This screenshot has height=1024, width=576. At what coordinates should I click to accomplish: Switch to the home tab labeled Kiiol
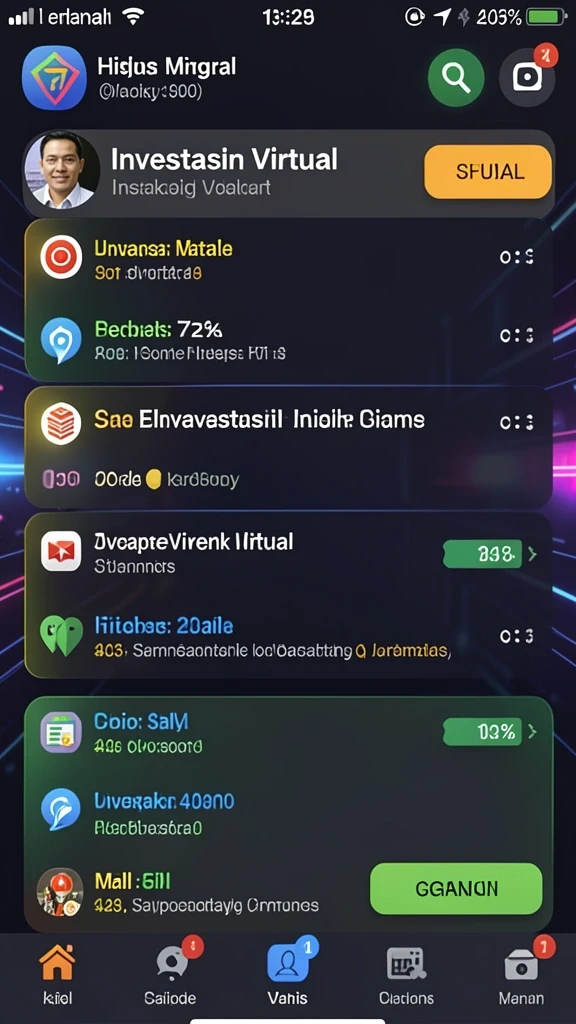click(x=57, y=973)
